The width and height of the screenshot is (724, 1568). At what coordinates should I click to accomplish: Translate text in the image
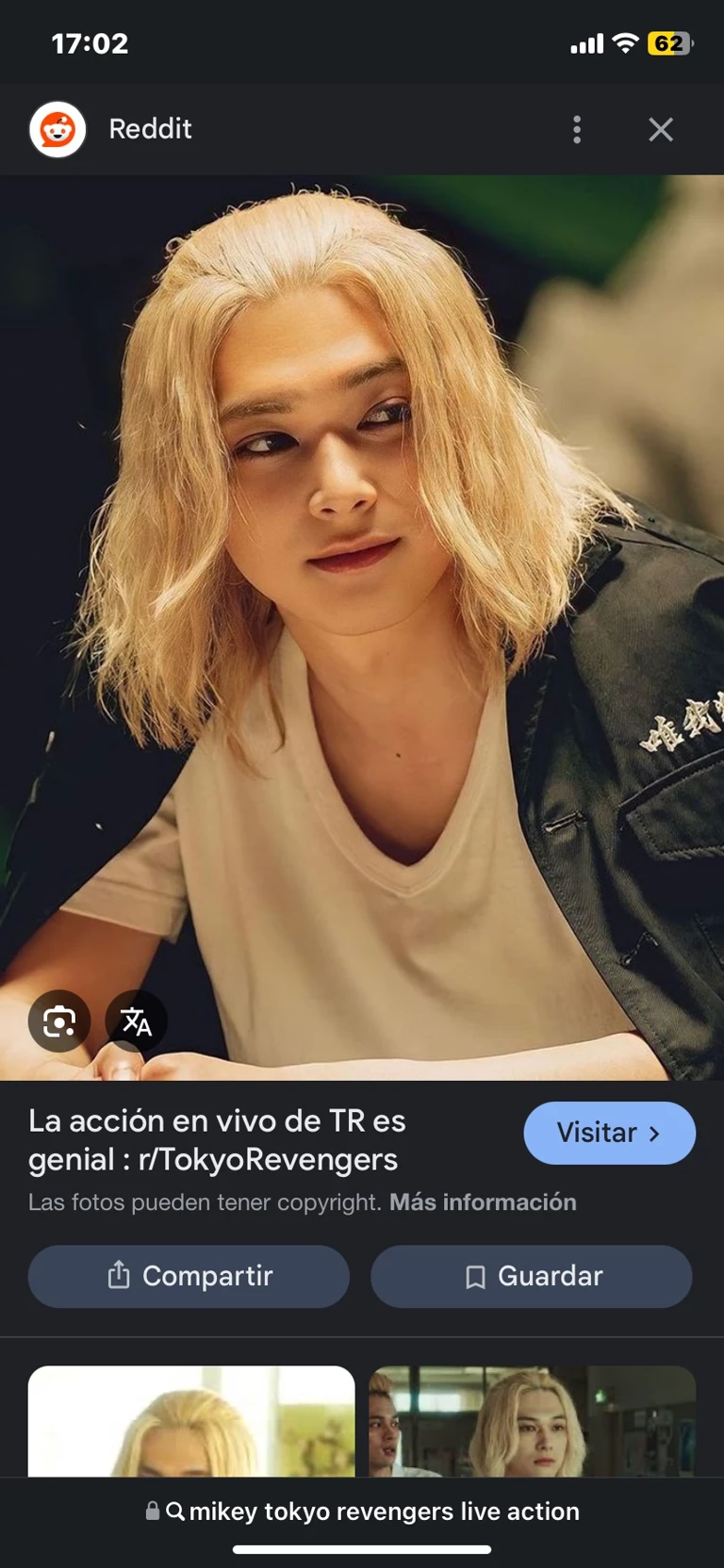[x=137, y=1021]
